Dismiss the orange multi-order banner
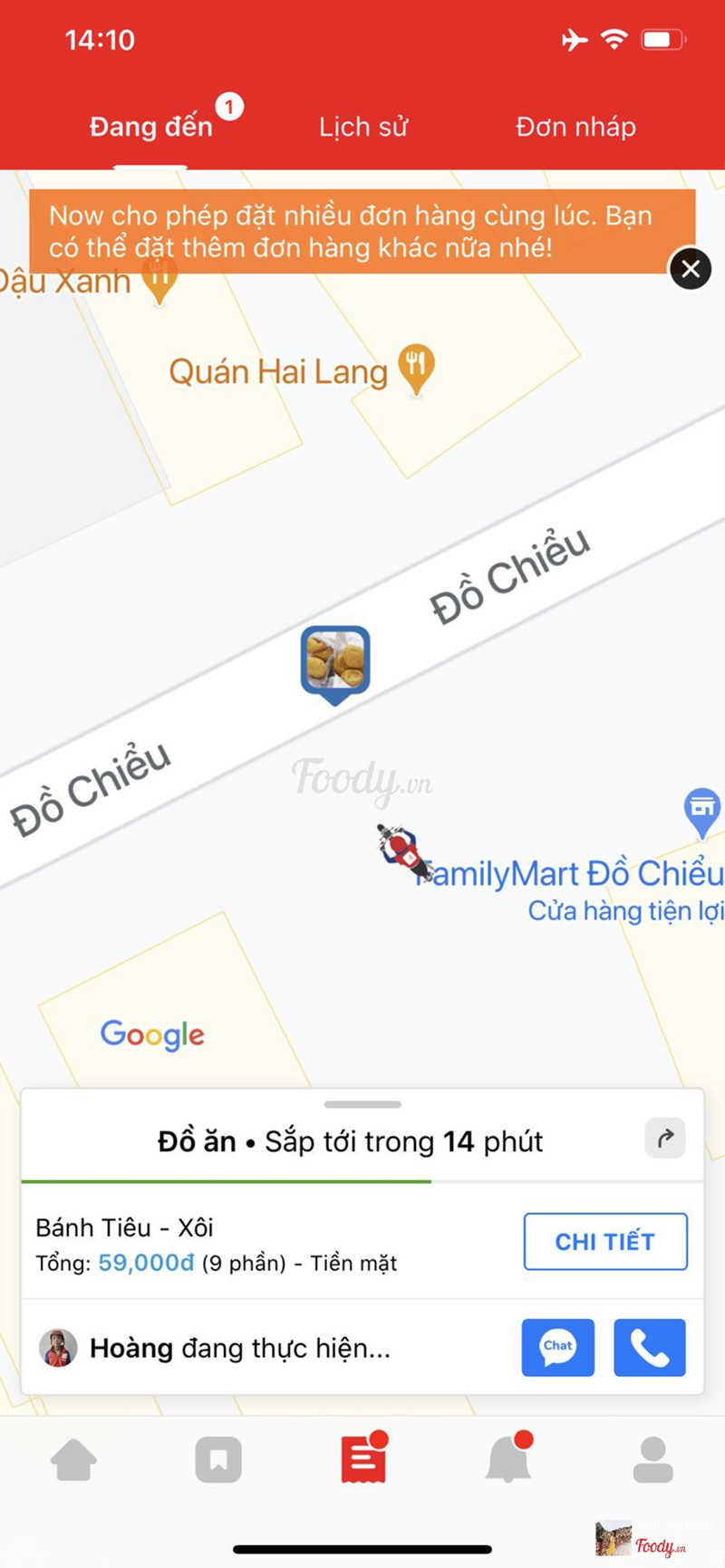This screenshot has width=725, height=1568. 691,269
